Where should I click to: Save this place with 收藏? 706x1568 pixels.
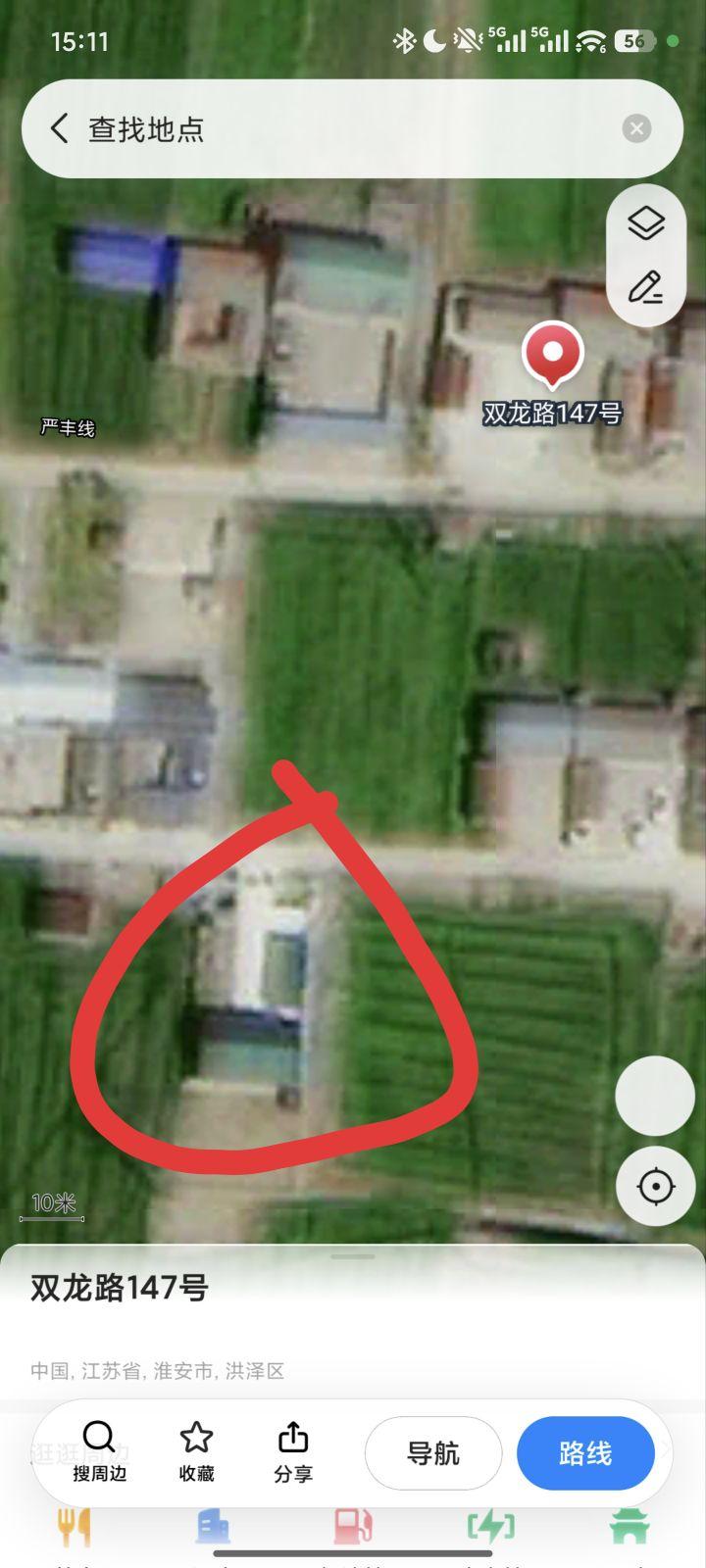196,1452
